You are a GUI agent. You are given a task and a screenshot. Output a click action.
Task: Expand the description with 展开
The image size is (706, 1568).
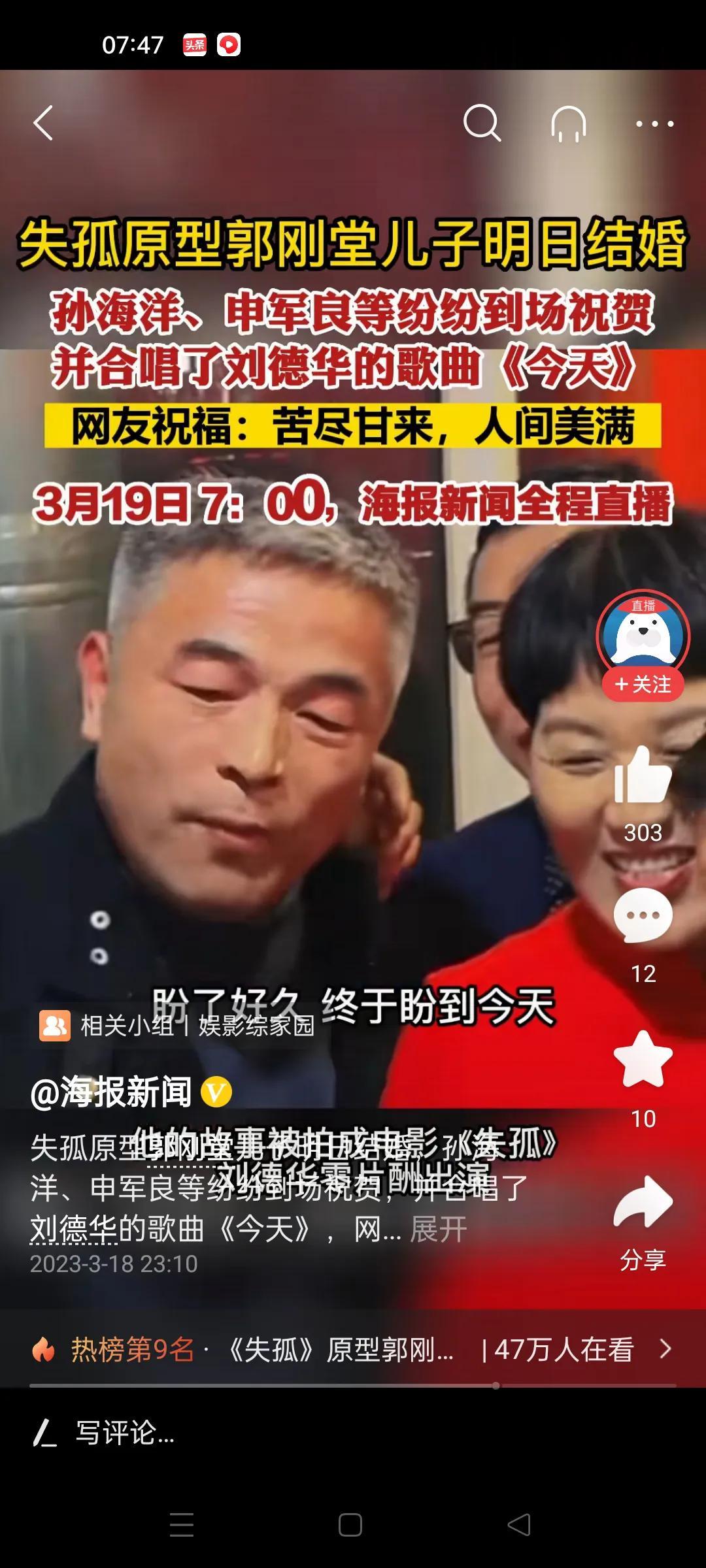coord(439,1230)
